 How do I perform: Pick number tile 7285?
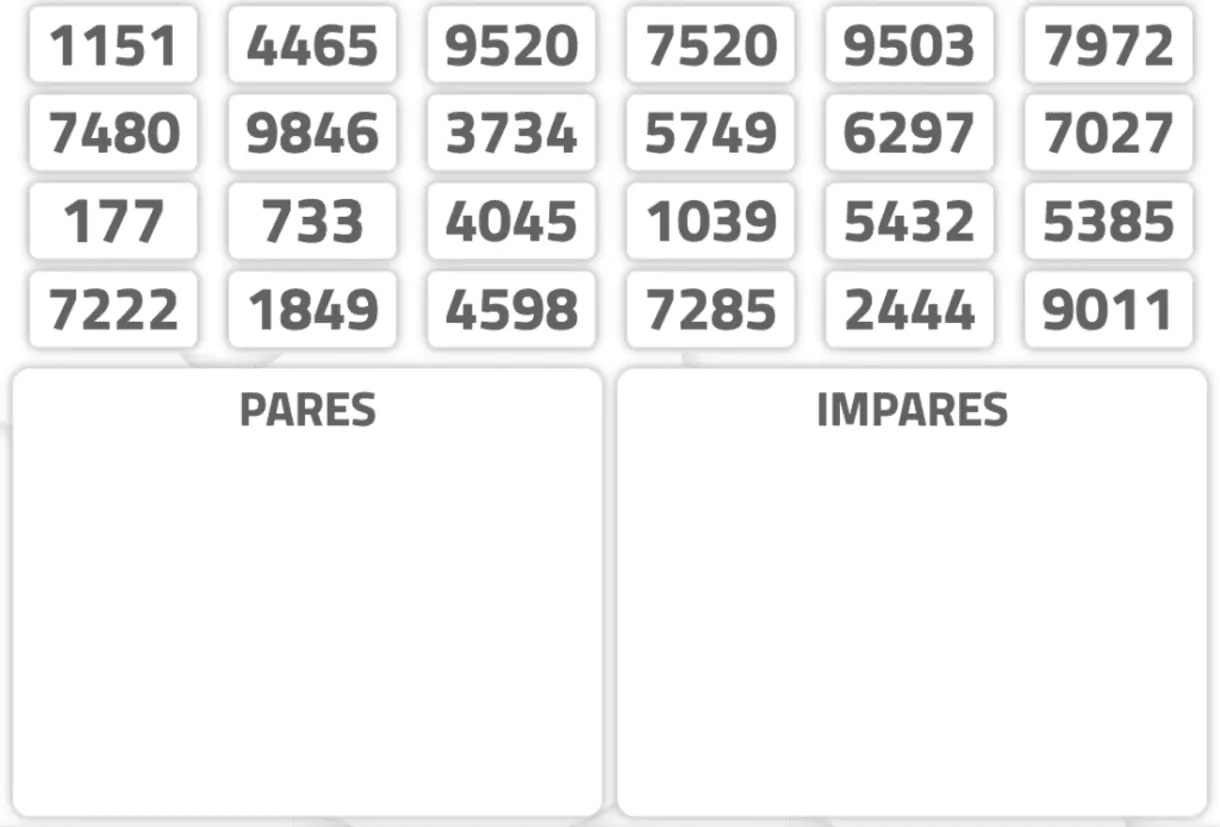pyautogui.click(x=710, y=309)
